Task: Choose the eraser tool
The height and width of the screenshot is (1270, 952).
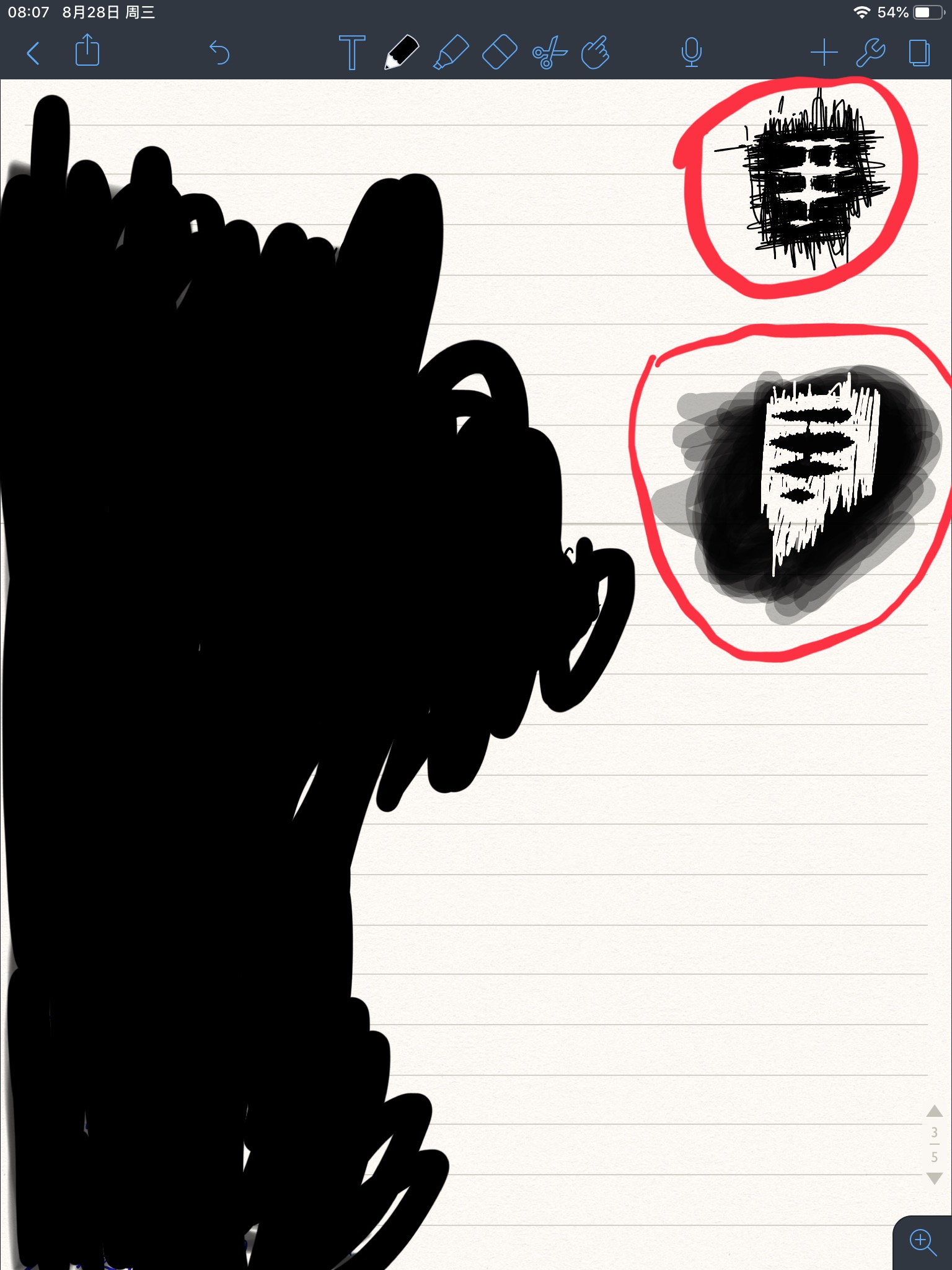Action: pos(500,53)
